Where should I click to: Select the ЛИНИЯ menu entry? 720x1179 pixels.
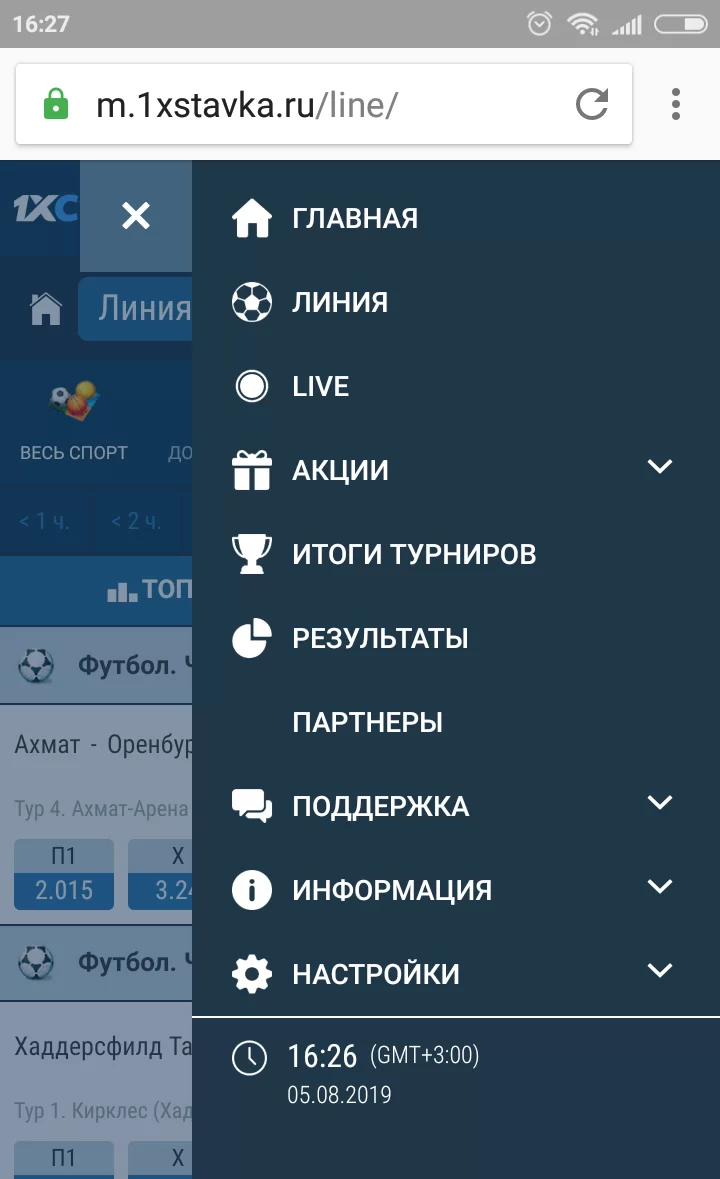(338, 301)
